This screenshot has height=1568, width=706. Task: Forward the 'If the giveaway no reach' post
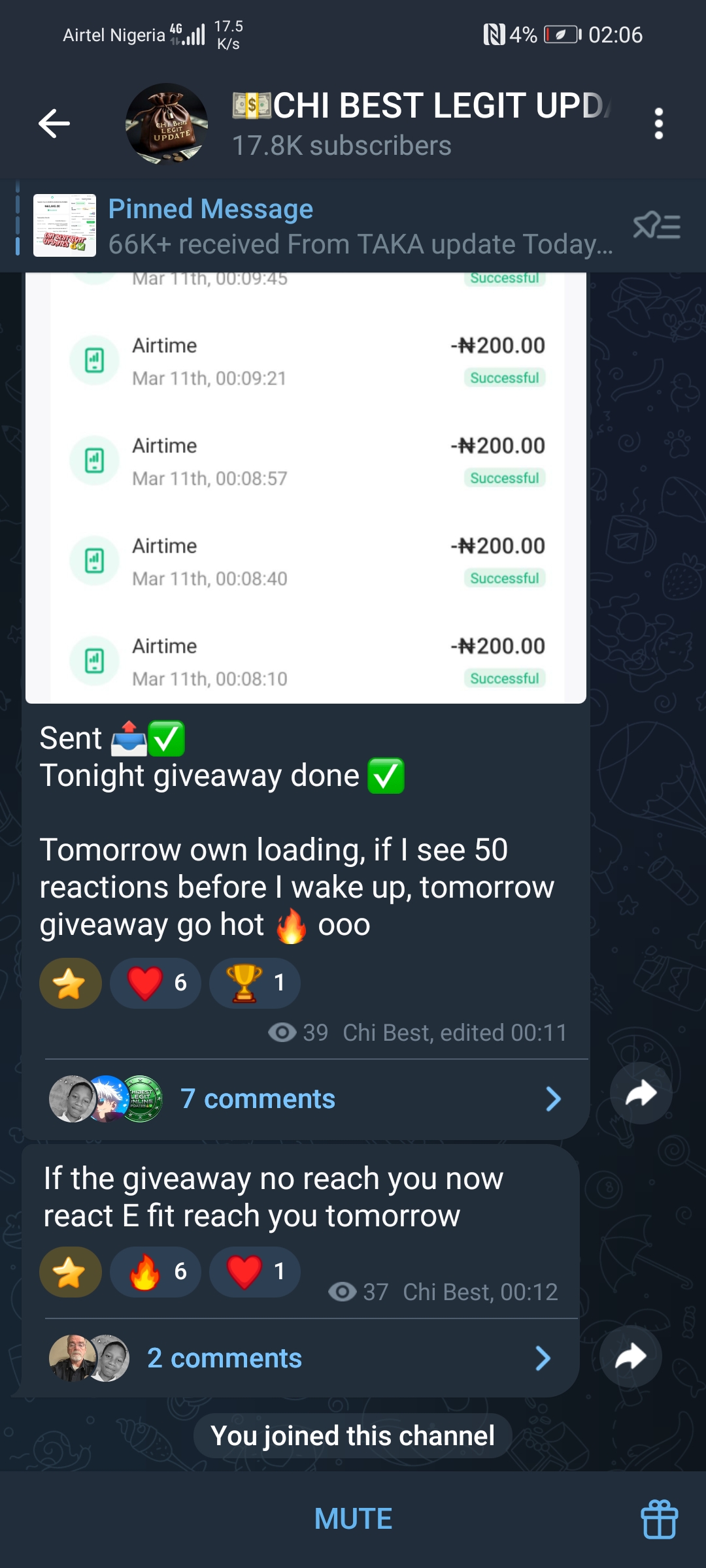[x=630, y=1357]
